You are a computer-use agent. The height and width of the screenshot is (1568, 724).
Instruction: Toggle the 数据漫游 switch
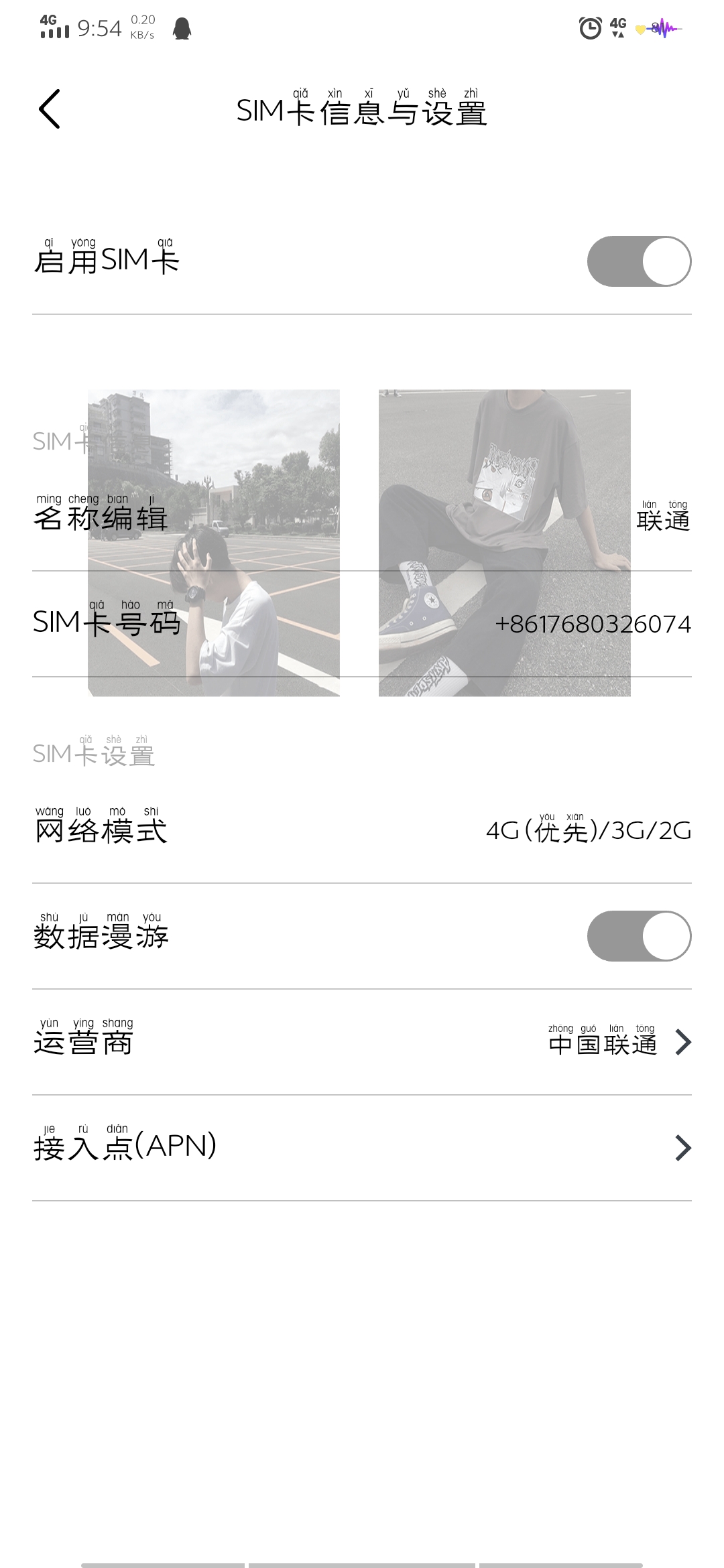point(638,936)
